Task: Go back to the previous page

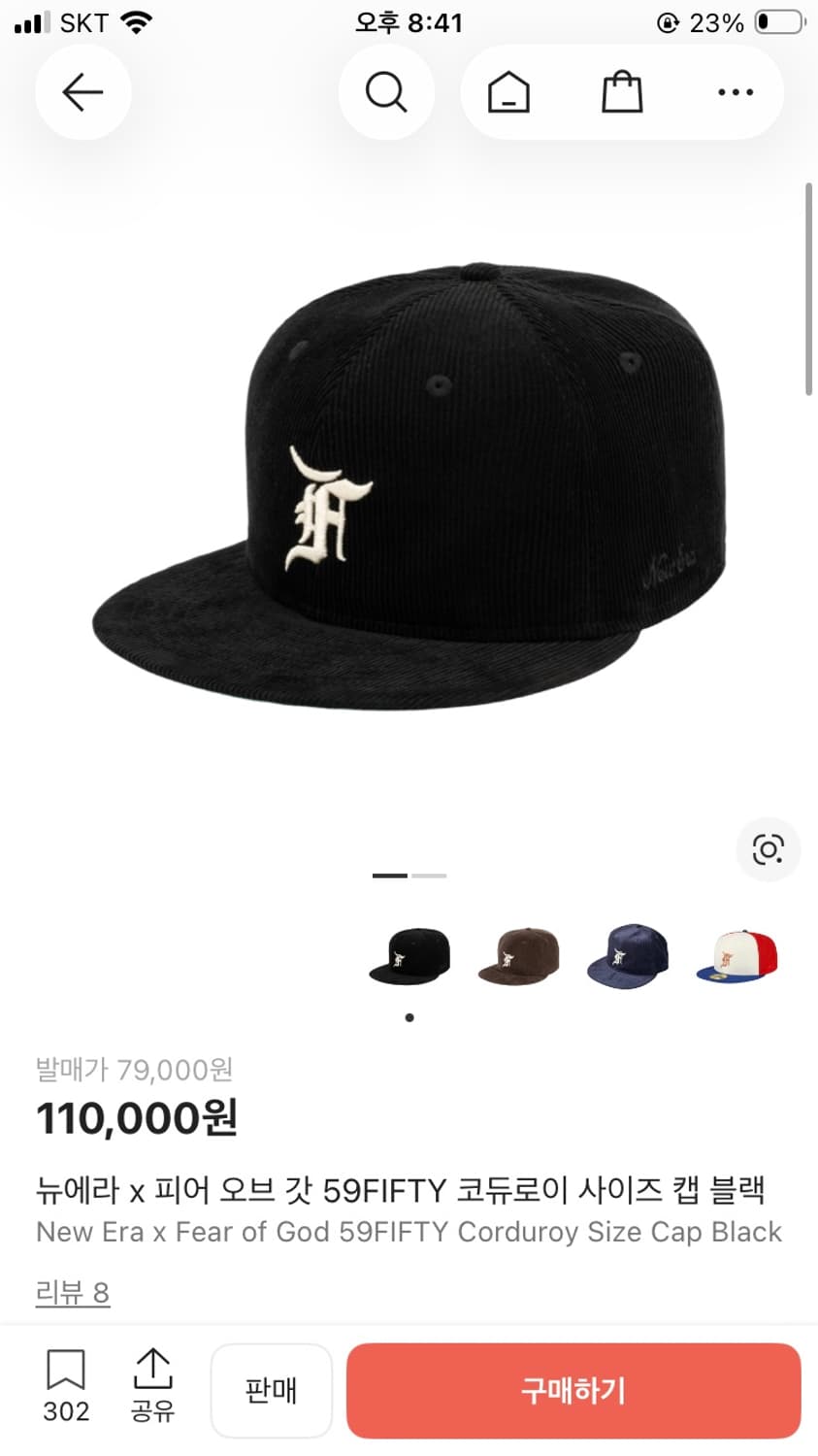Action: (x=82, y=91)
